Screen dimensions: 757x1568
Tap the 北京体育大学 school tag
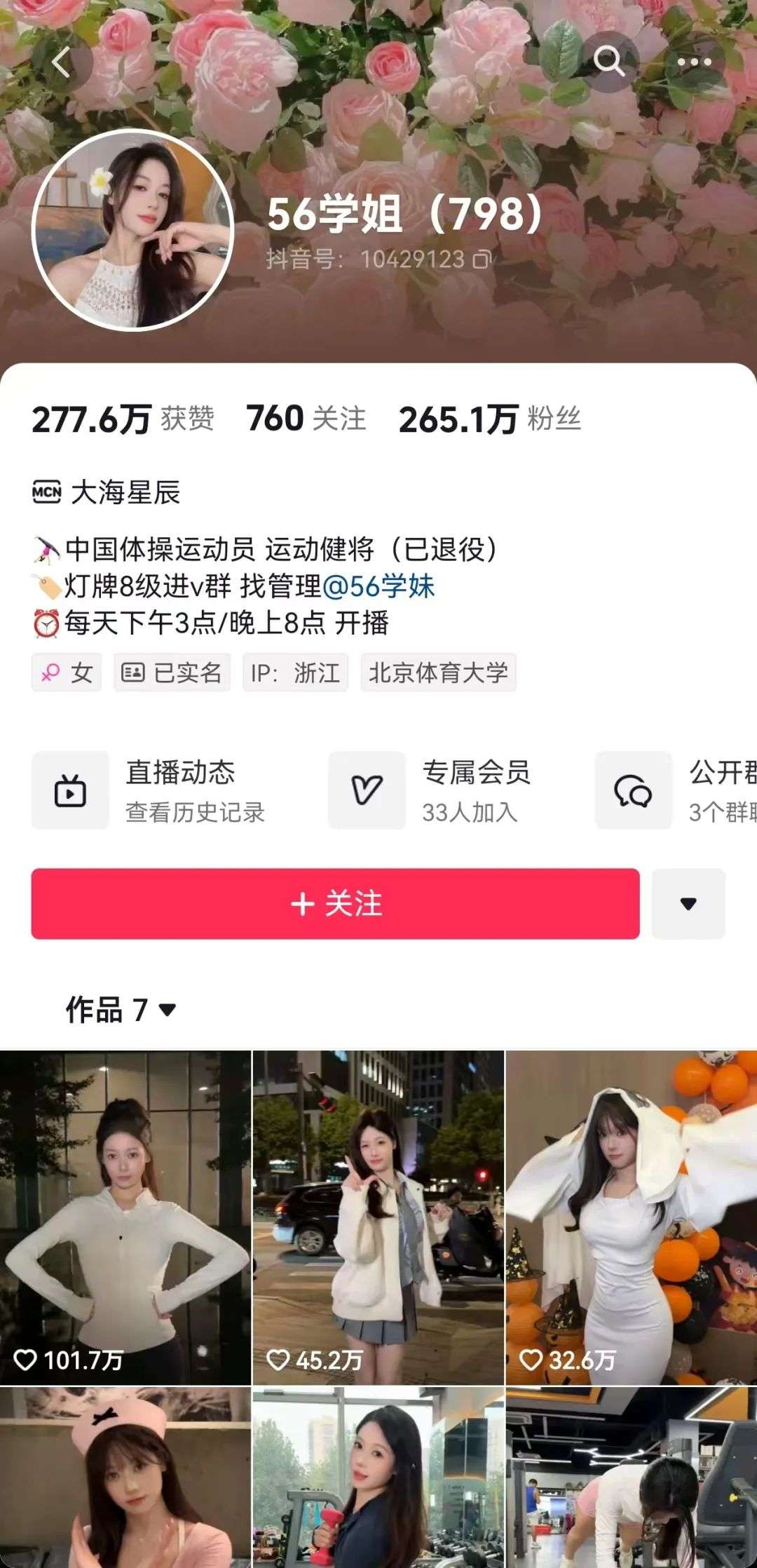[438, 673]
